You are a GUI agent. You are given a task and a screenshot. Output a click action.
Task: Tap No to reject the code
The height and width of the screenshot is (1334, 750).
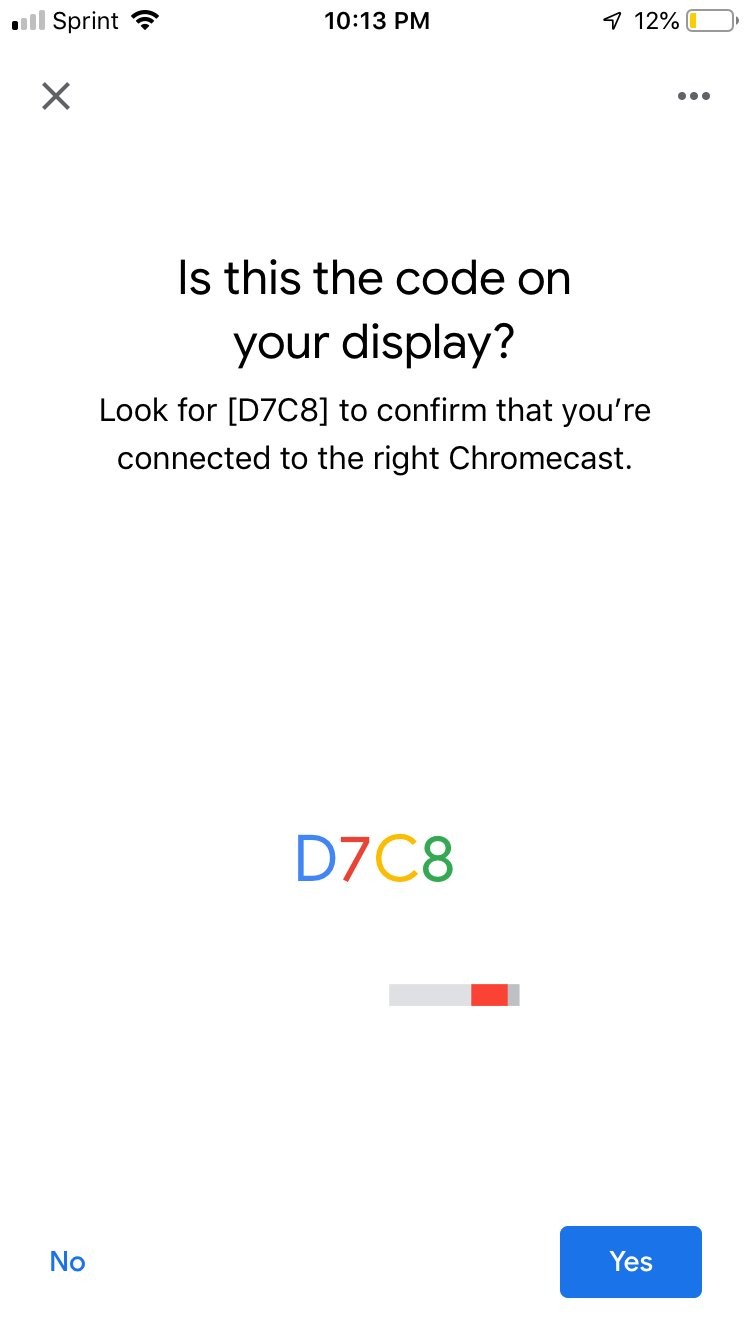pyautogui.click(x=67, y=1261)
